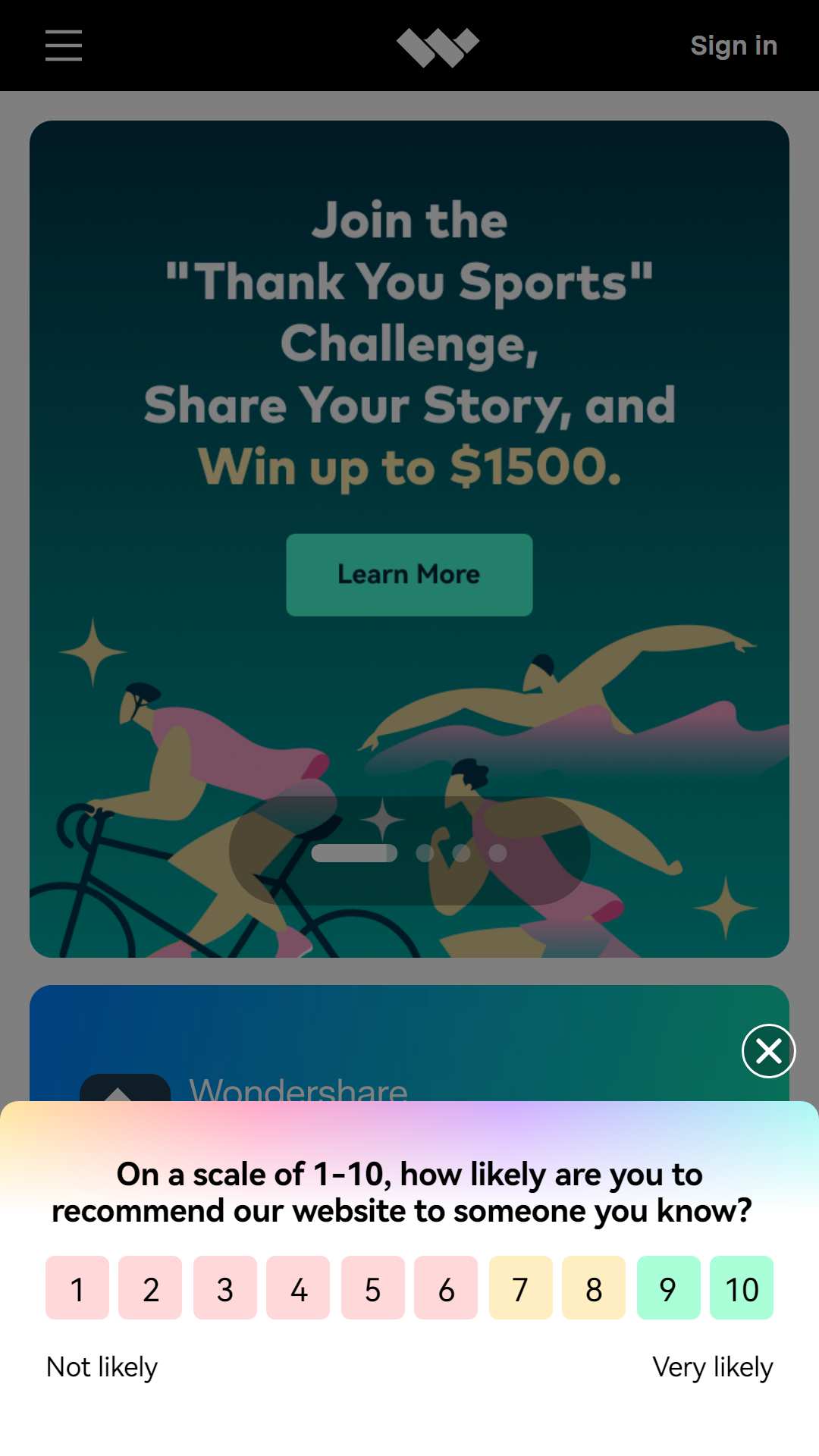This screenshot has height=1456, width=819.
Task: Rate the website 10, very likely
Action: coord(742,1288)
